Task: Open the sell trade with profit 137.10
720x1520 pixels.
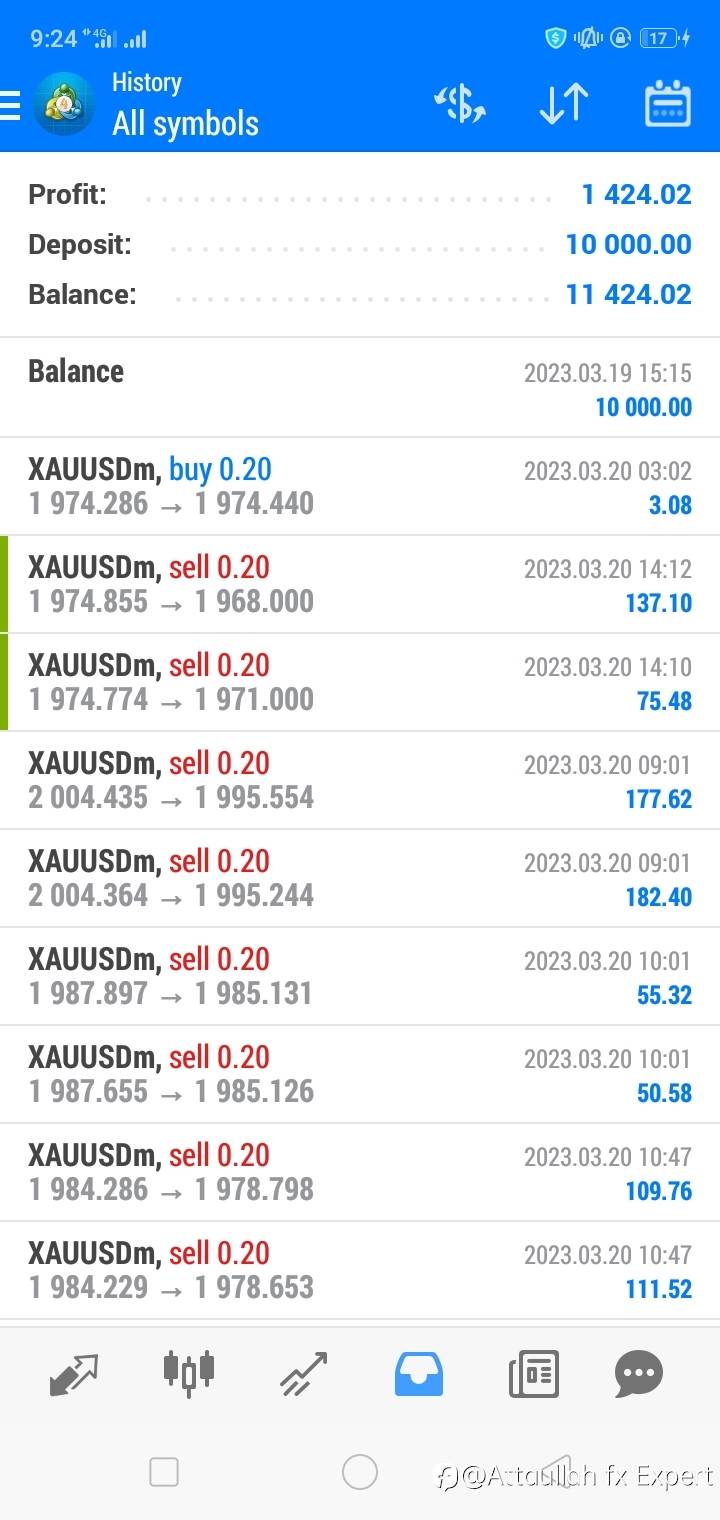Action: pyautogui.click(x=360, y=584)
